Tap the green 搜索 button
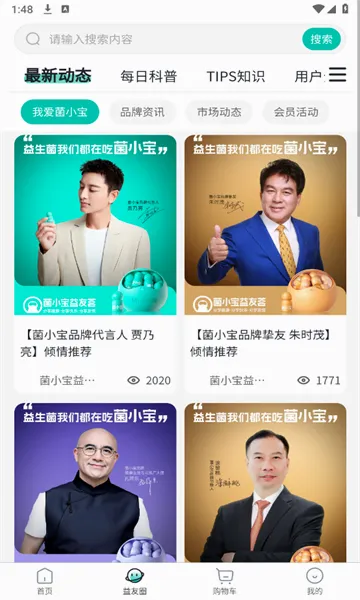 coord(321,39)
